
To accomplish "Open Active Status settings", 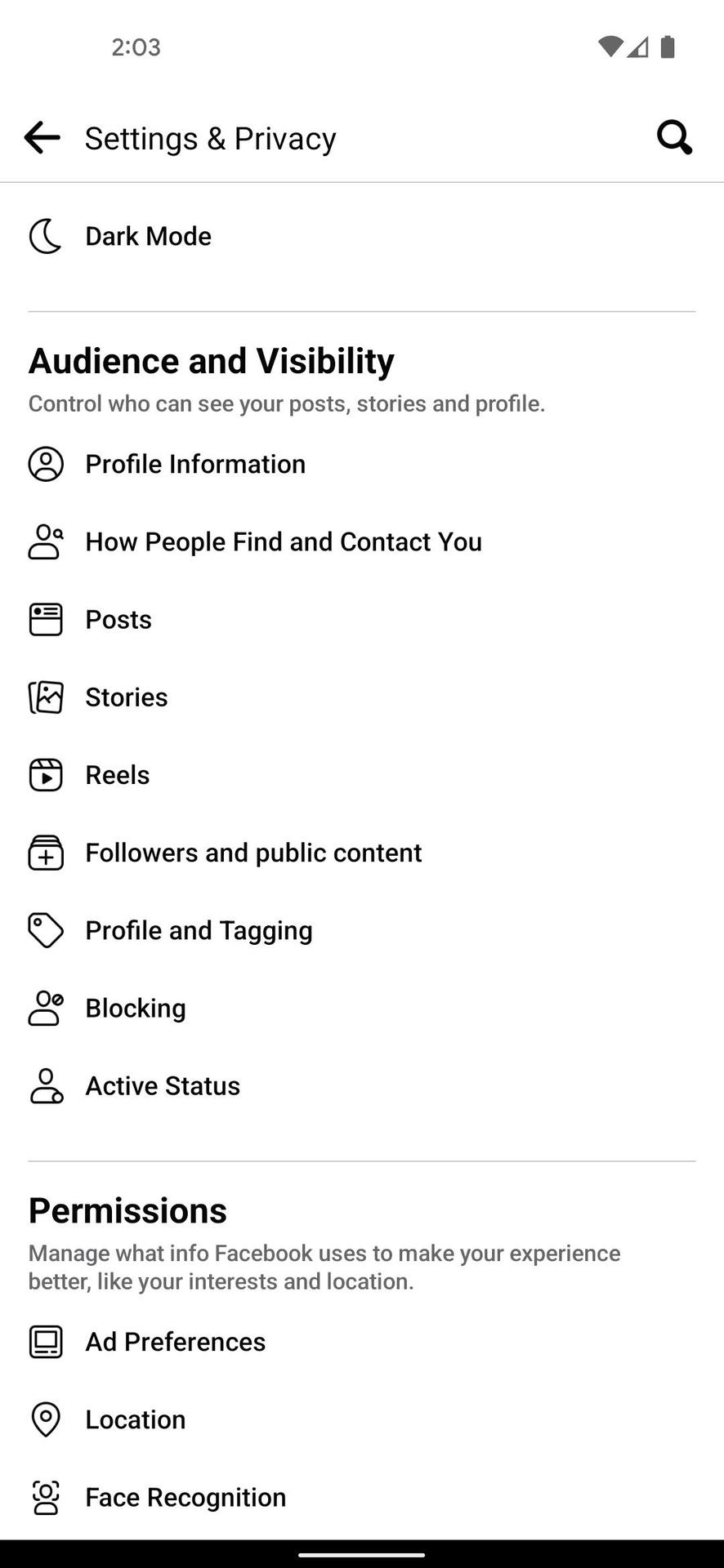I will pos(163,1085).
